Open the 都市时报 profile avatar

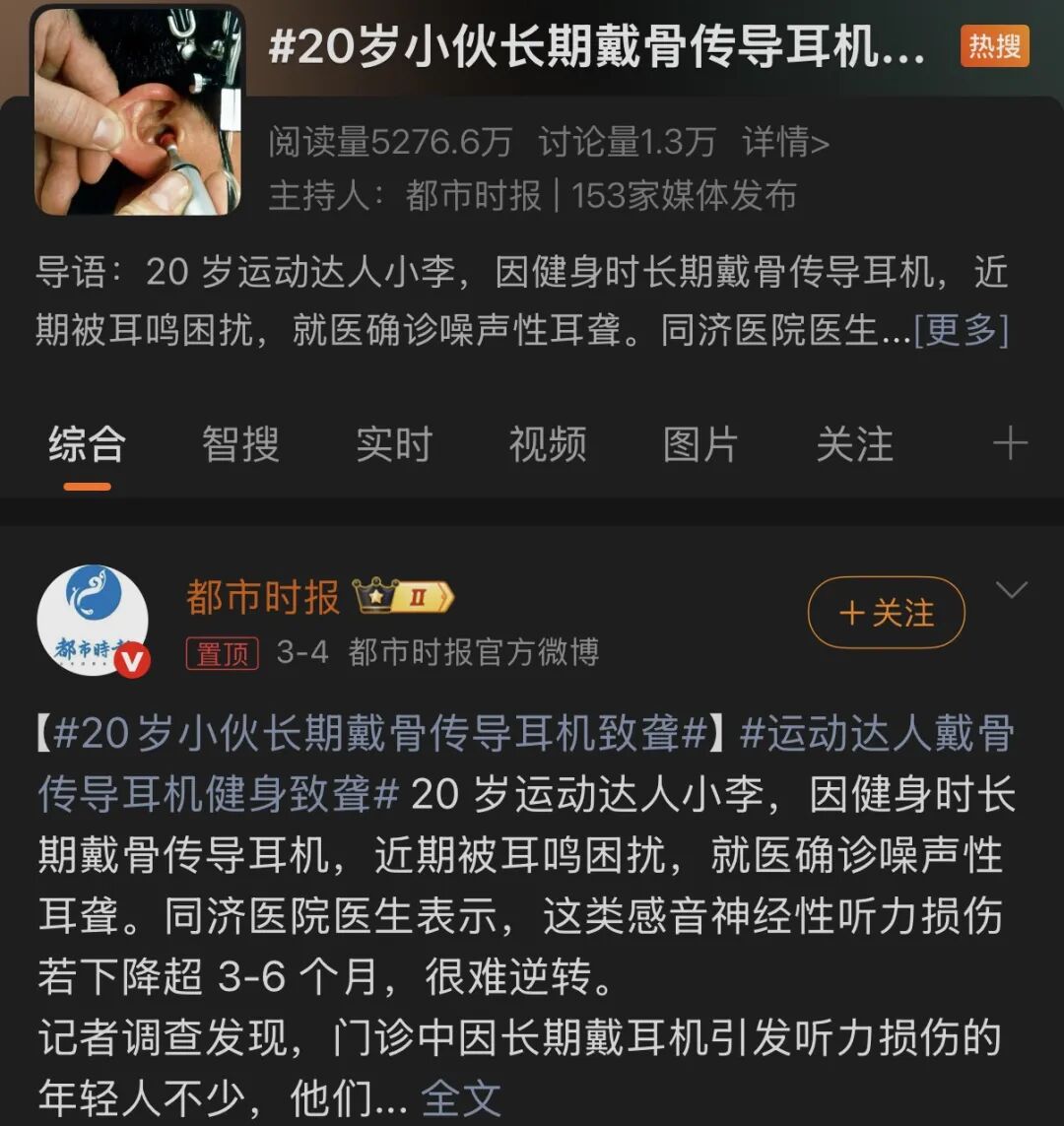tap(93, 617)
